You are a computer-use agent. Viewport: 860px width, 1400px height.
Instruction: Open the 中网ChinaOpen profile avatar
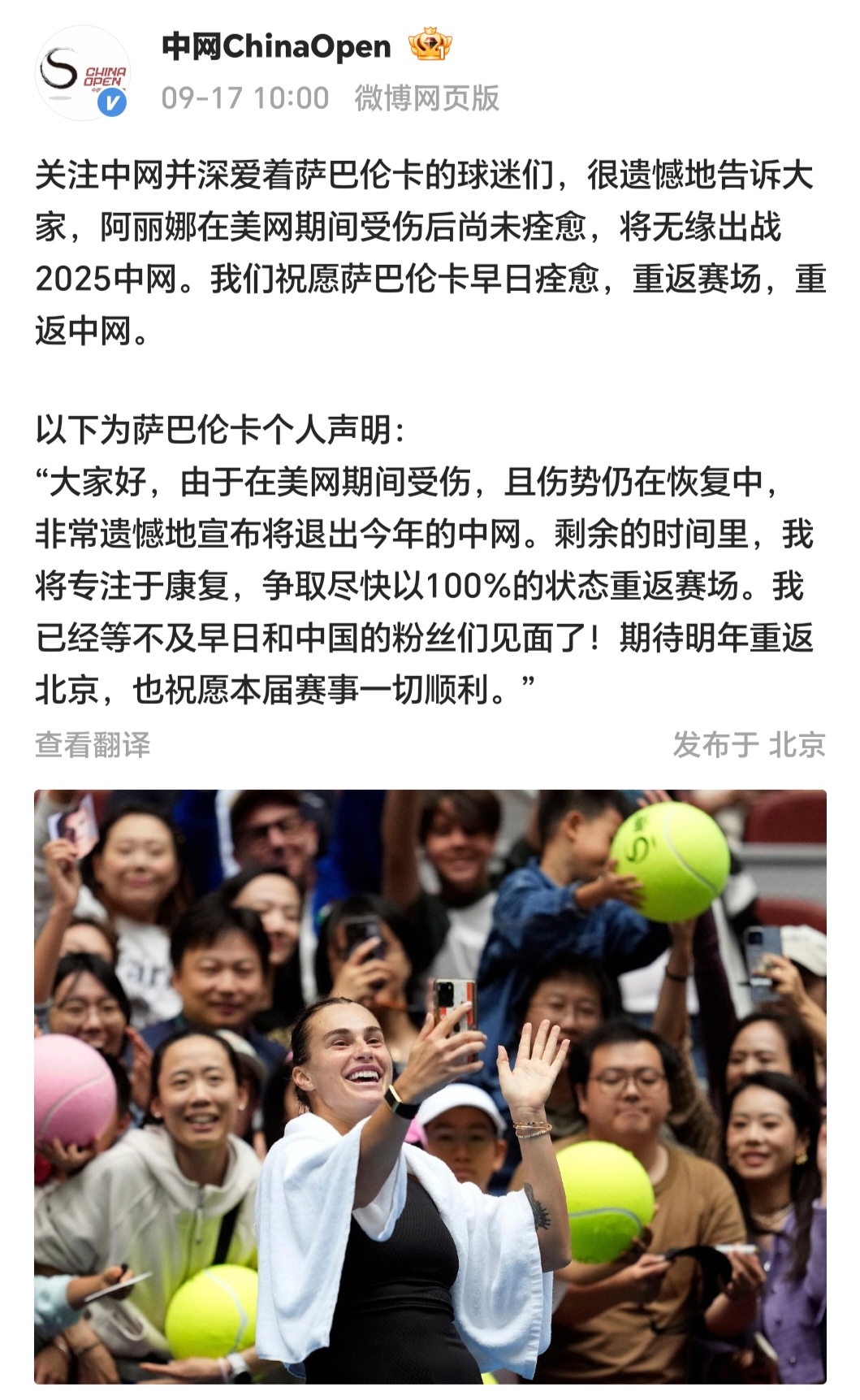pyautogui.click(x=83, y=73)
